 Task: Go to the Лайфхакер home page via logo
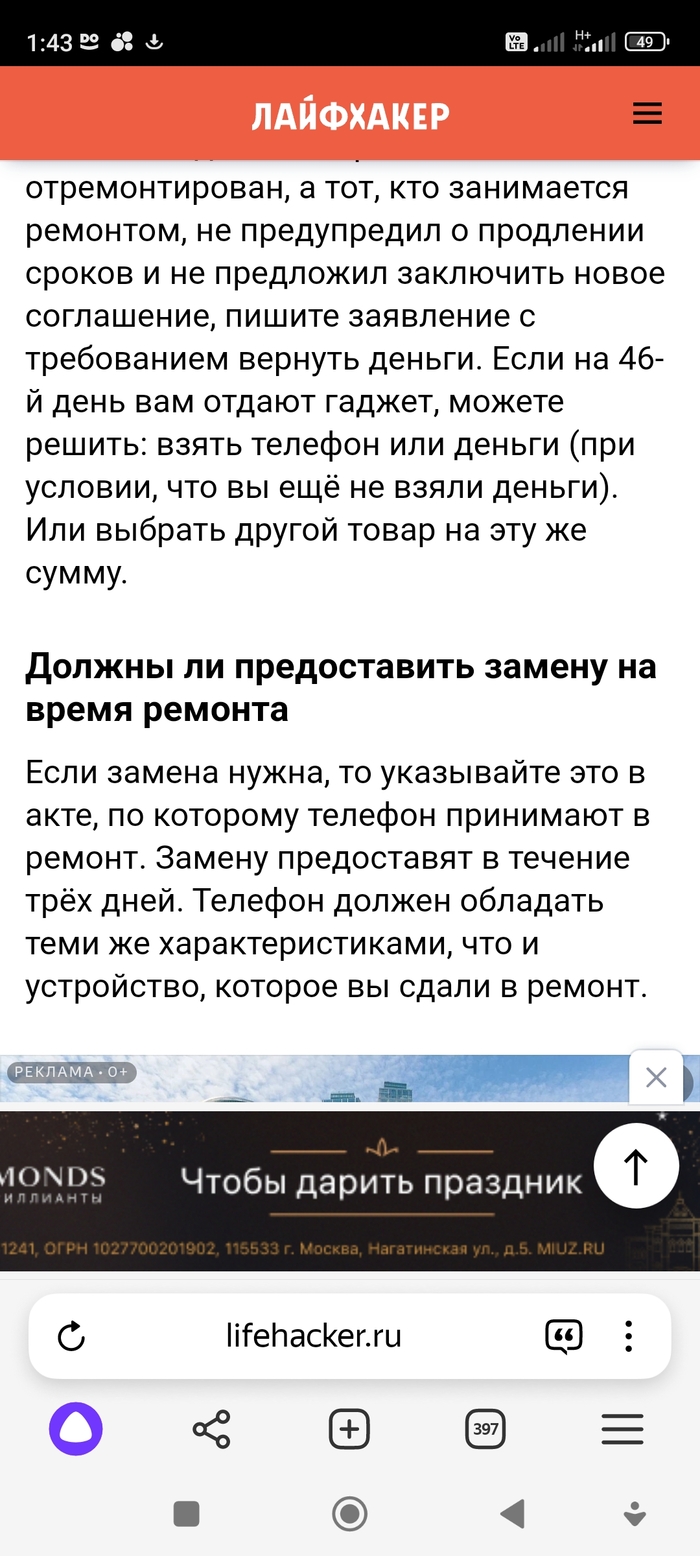pyautogui.click(x=350, y=116)
